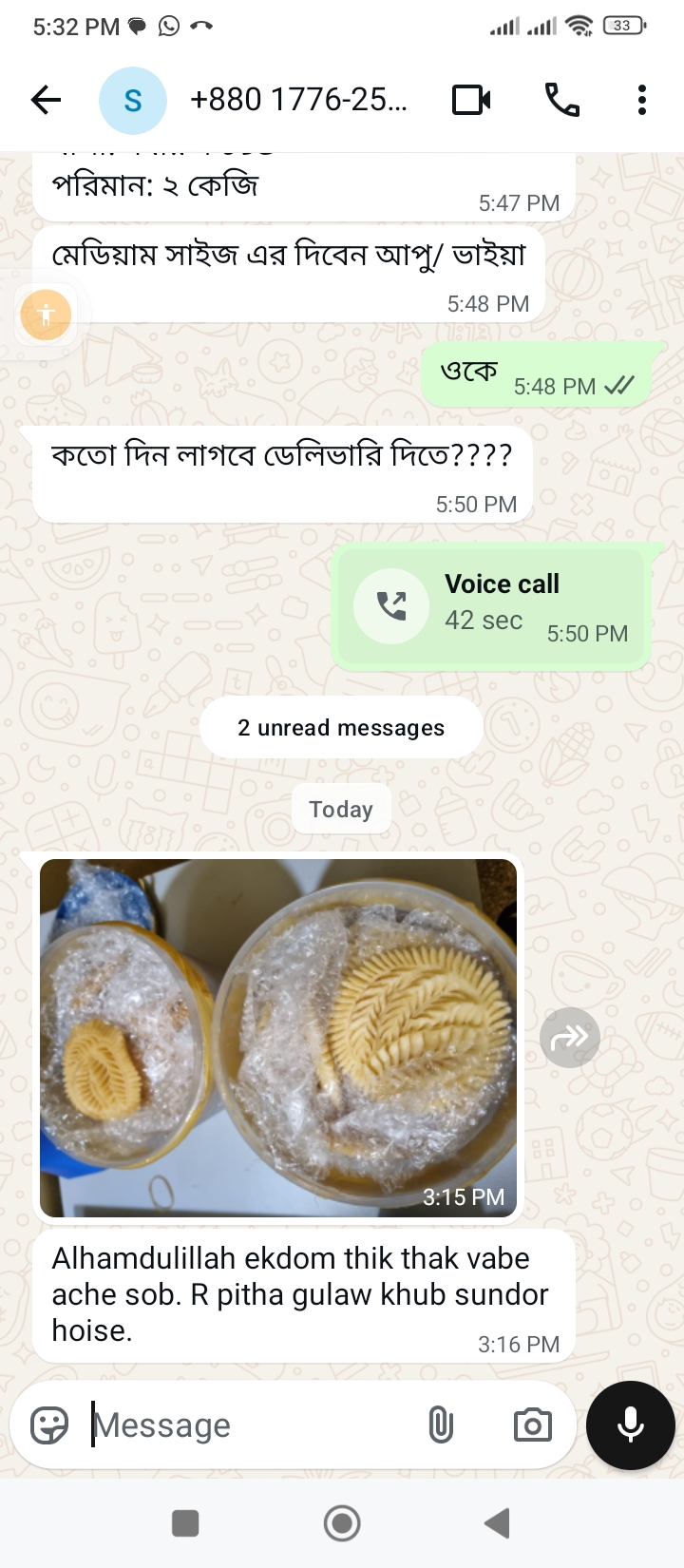Open contact profile from the S avatar

click(132, 99)
